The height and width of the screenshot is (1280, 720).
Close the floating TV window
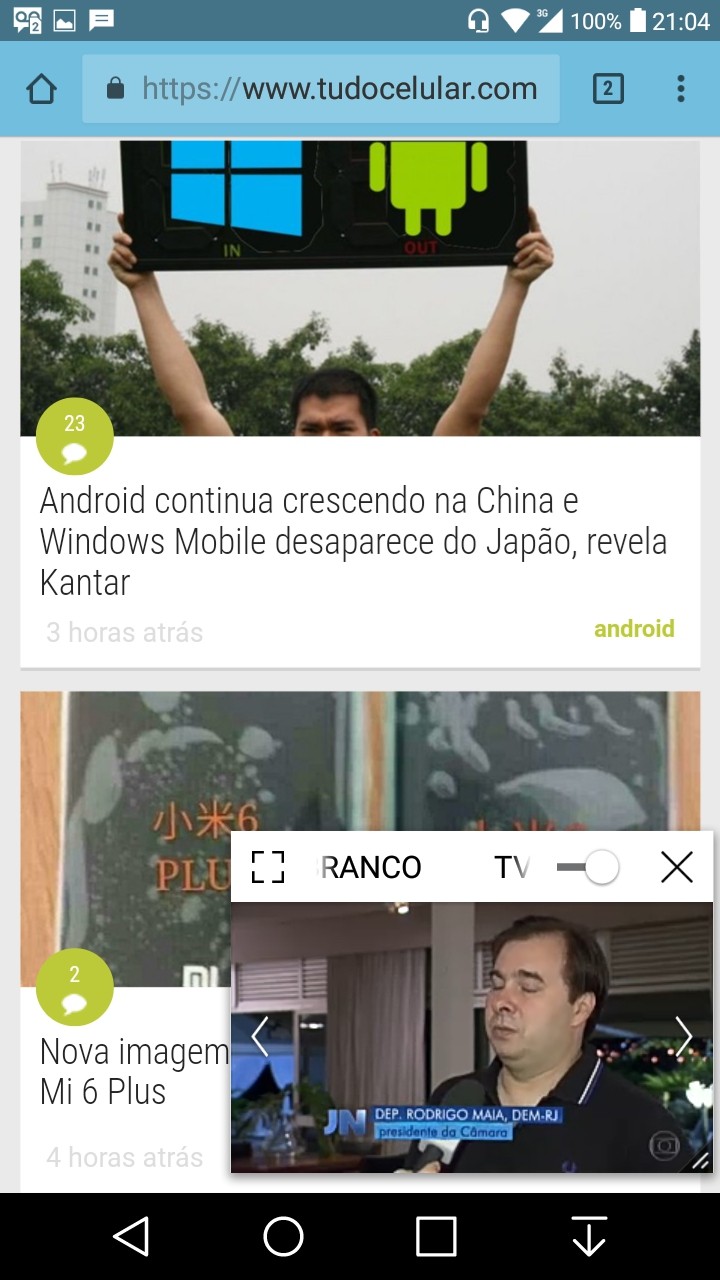click(x=677, y=867)
